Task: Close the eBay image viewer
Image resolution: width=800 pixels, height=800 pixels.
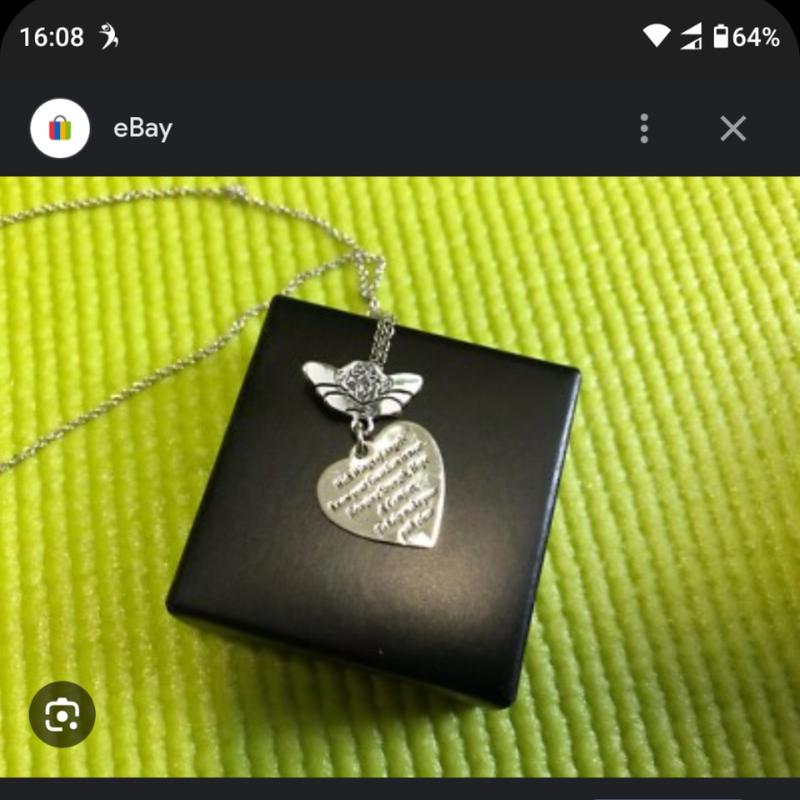Action: point(733,128)
